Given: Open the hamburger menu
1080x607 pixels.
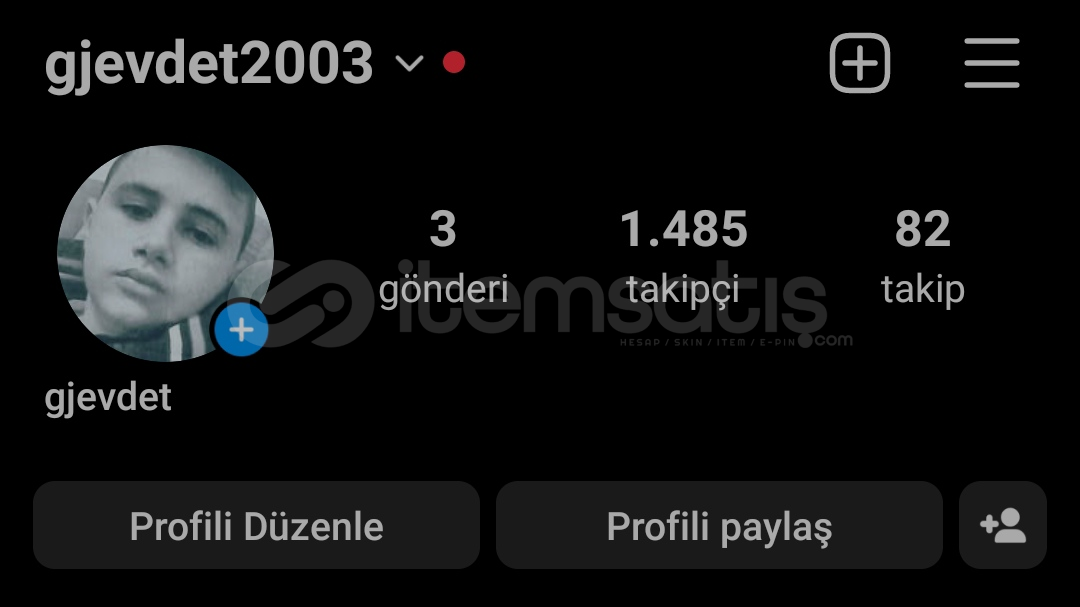Looking at the screenshot, I should (991, 64).
